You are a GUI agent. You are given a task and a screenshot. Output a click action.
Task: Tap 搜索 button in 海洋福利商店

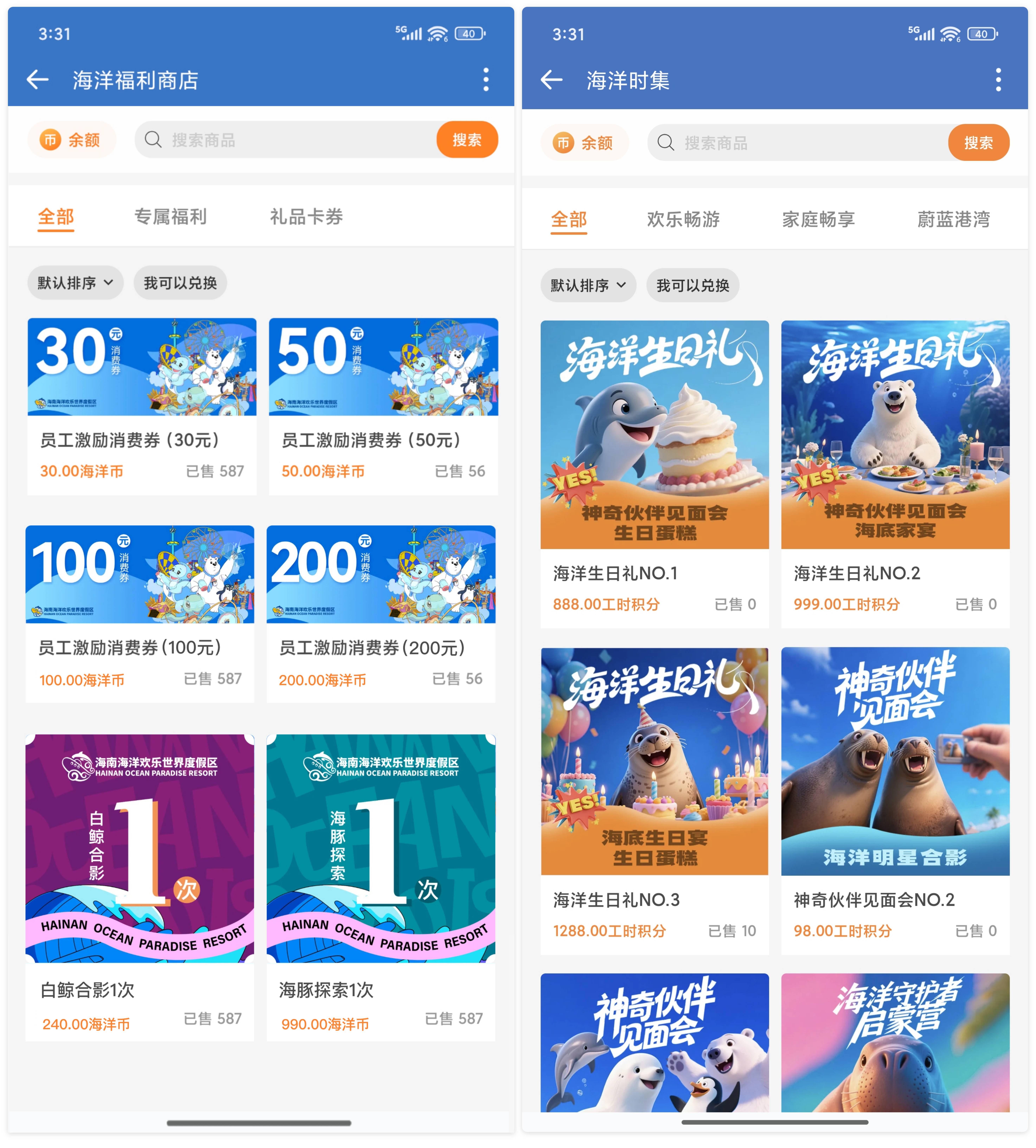click(467, 139)
